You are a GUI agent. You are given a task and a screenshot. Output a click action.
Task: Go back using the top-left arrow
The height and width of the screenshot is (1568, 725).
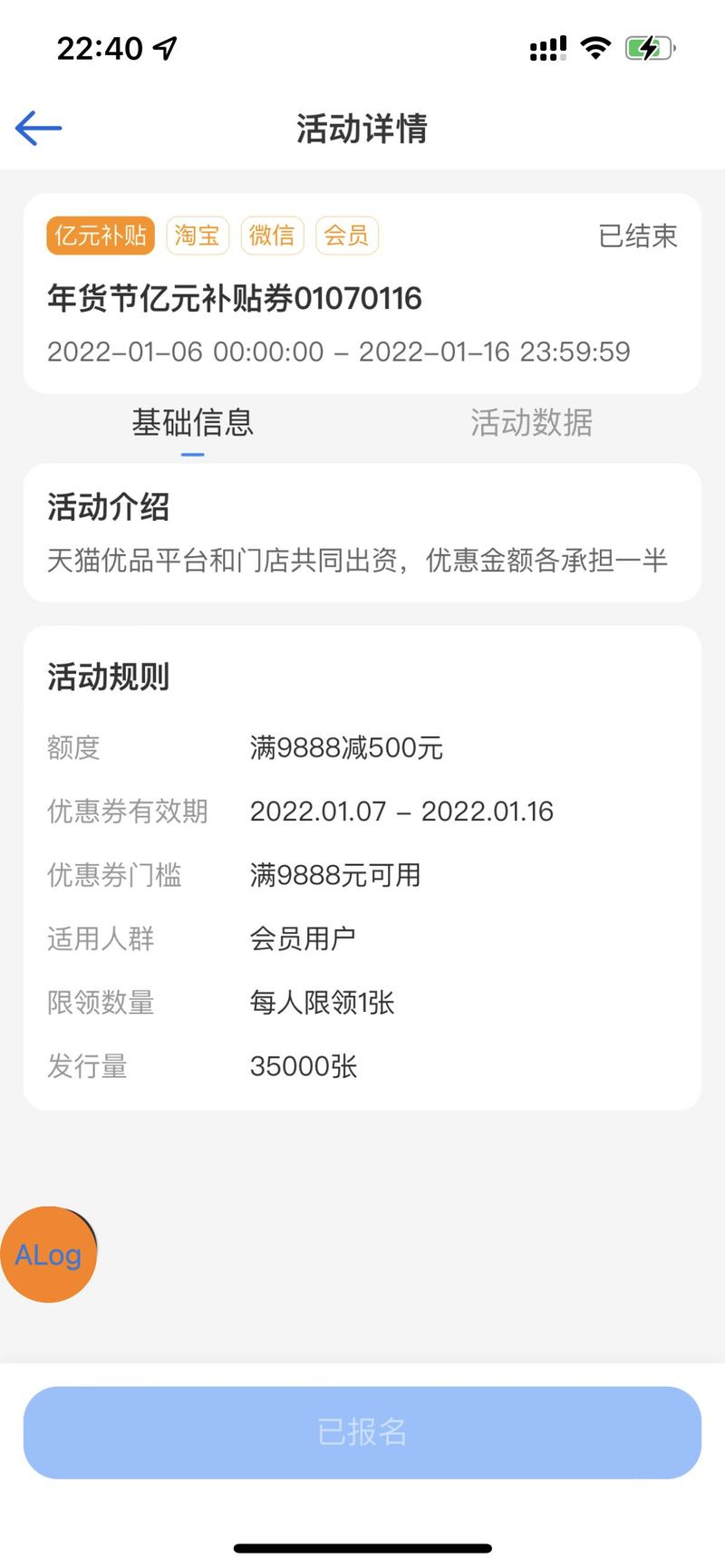tap(38, 128)
